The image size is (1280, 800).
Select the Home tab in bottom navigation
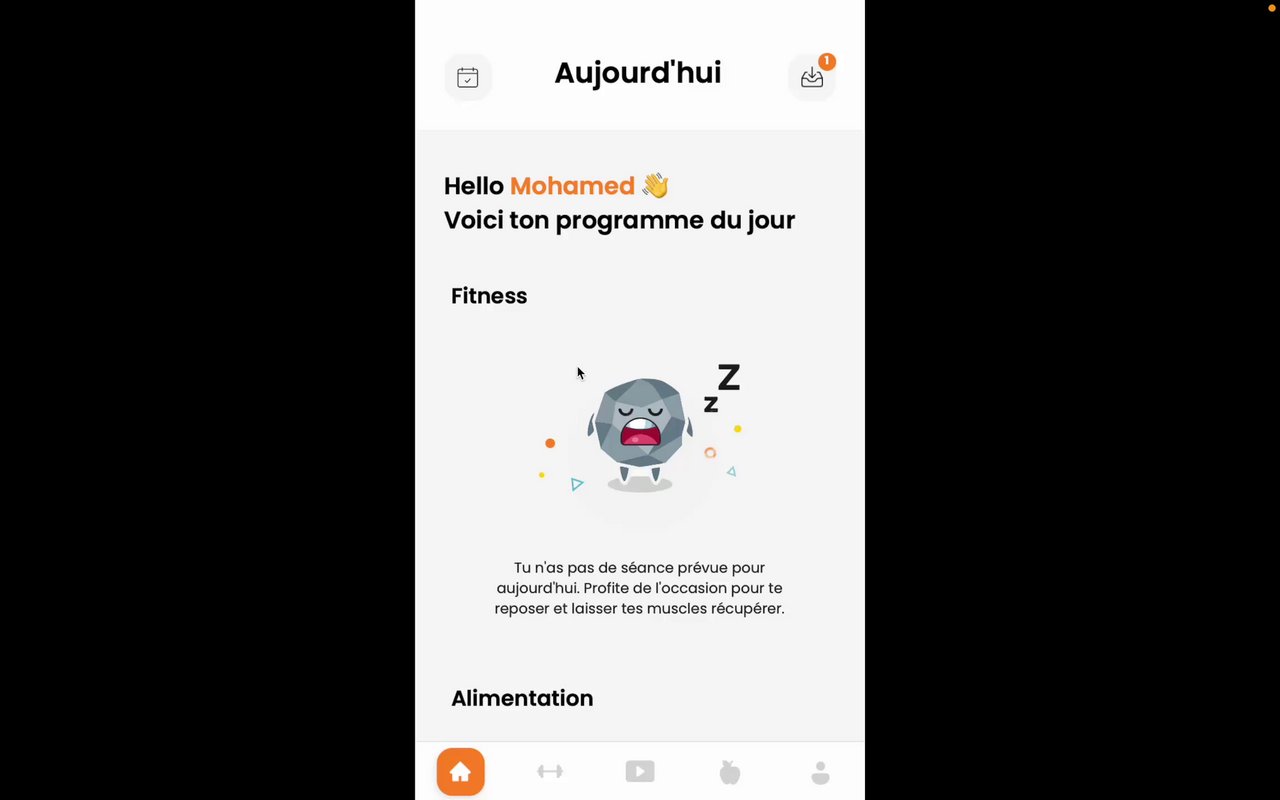(460, 772)
